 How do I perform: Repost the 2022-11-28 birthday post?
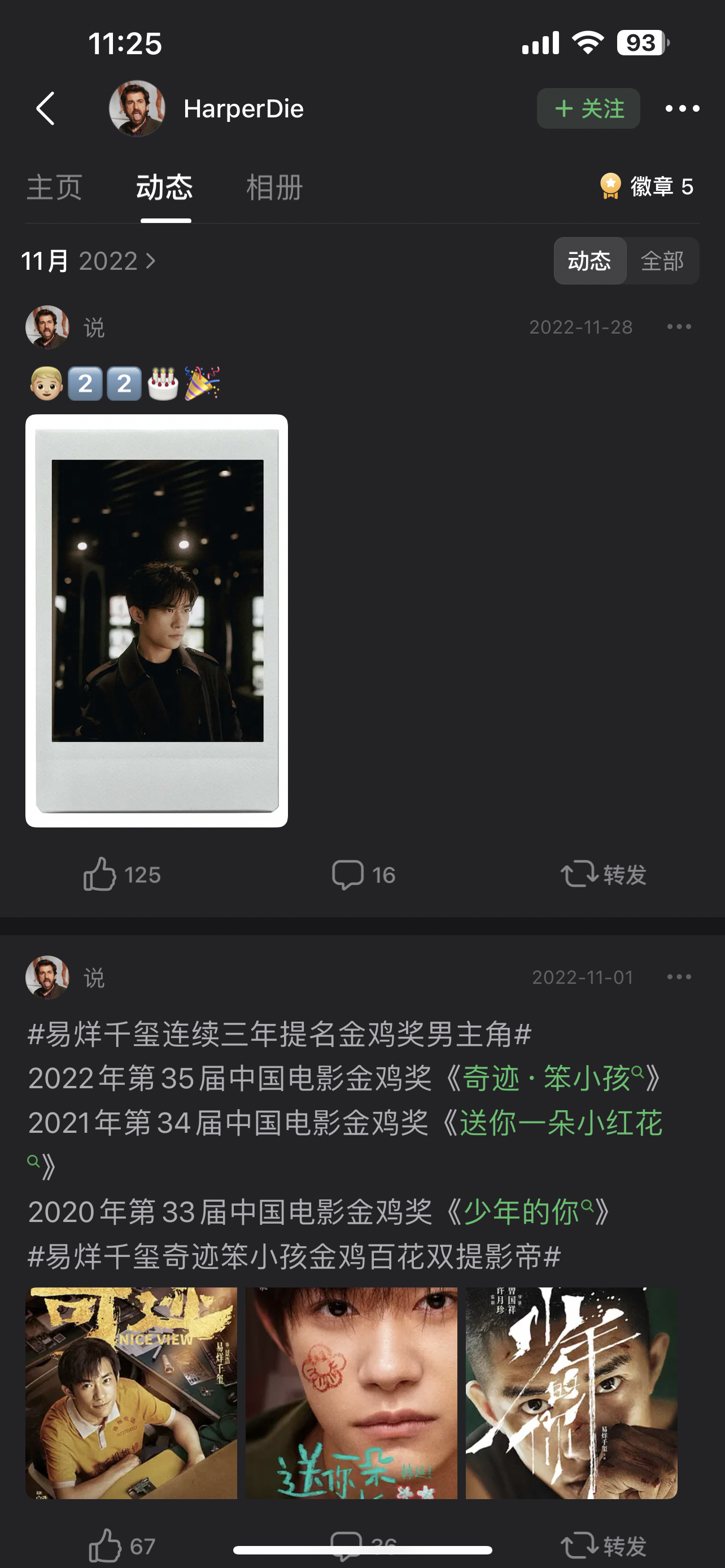pos(602,875)
